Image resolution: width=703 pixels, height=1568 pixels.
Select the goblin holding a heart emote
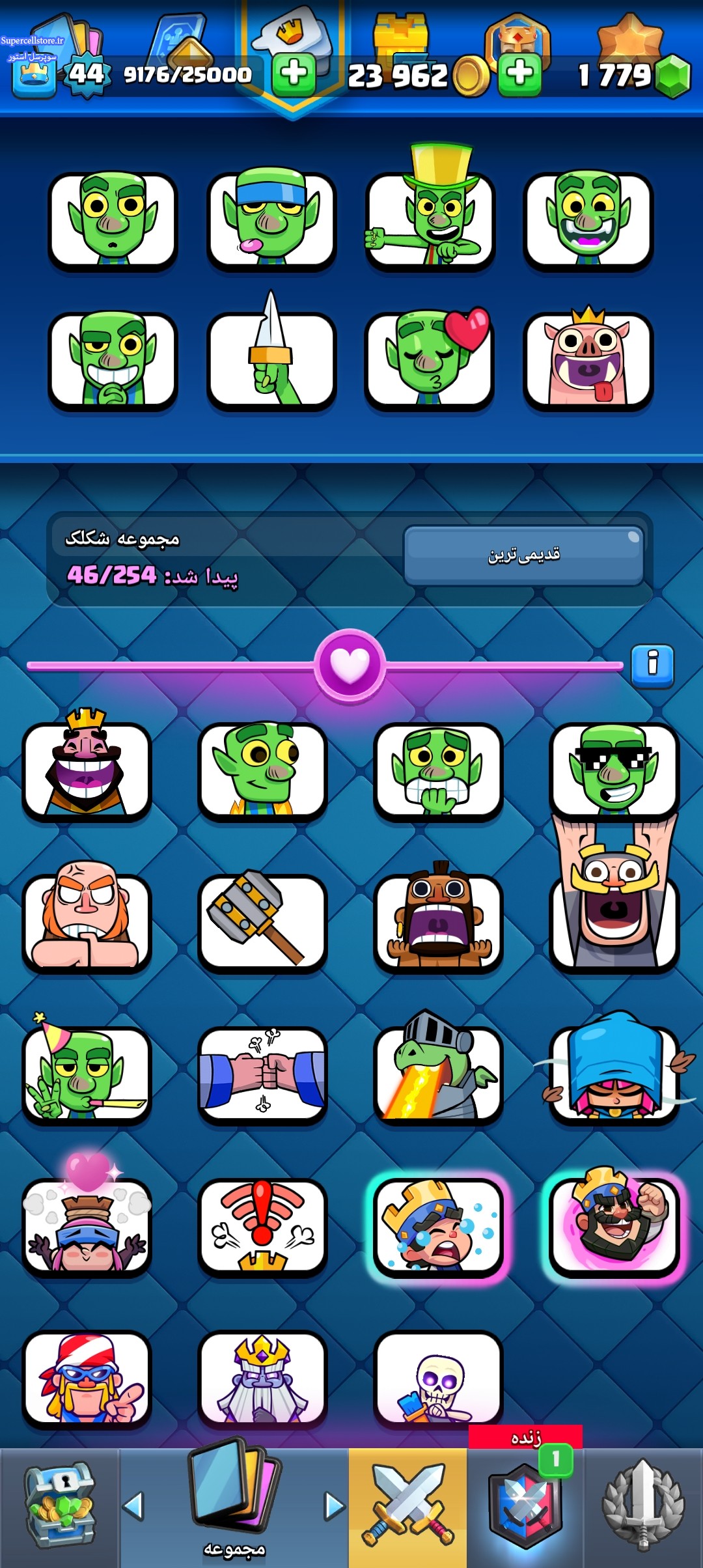point(430,360)
